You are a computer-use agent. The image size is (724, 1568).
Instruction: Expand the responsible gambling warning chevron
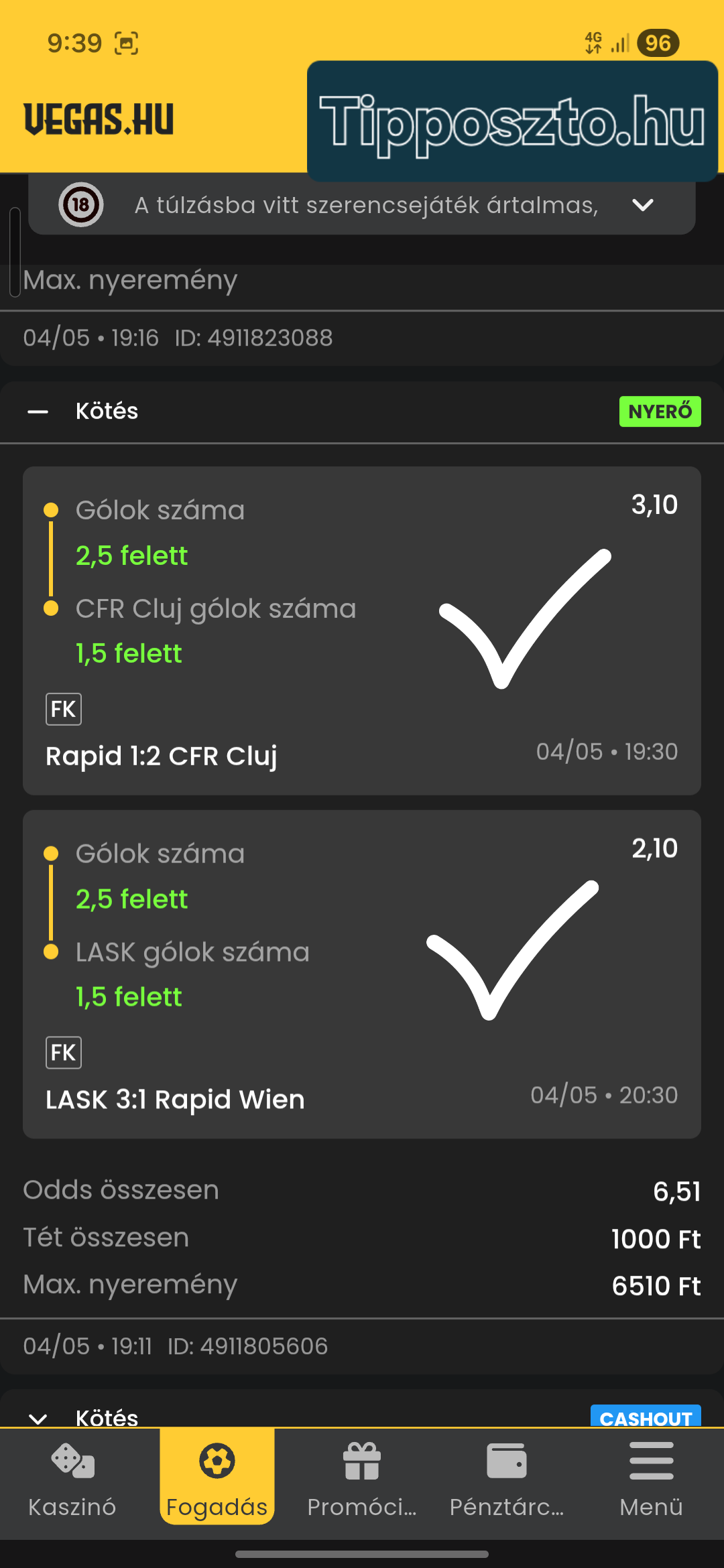[x=642, y=205]
